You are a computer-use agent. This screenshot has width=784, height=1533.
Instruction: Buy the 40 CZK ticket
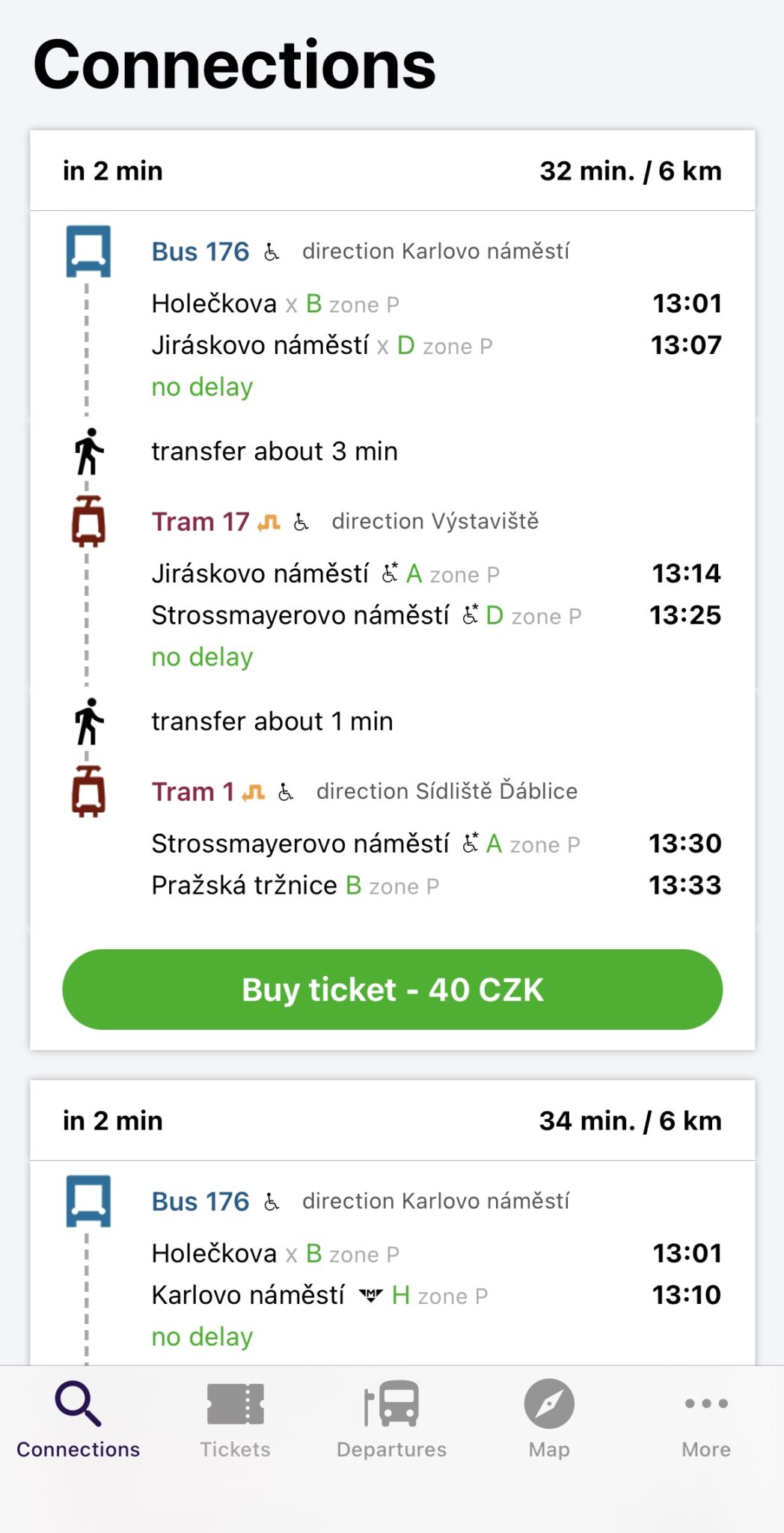(x=392, y=990)
